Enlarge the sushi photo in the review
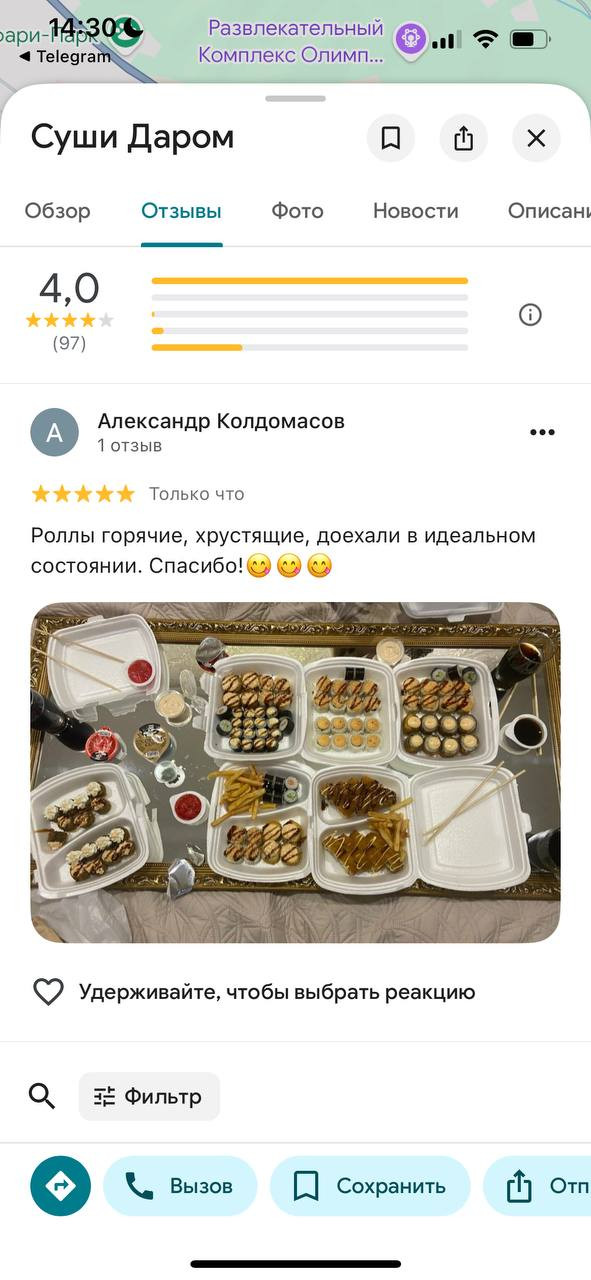This screenshot has width=591, height=1280. tap(295, 772)
